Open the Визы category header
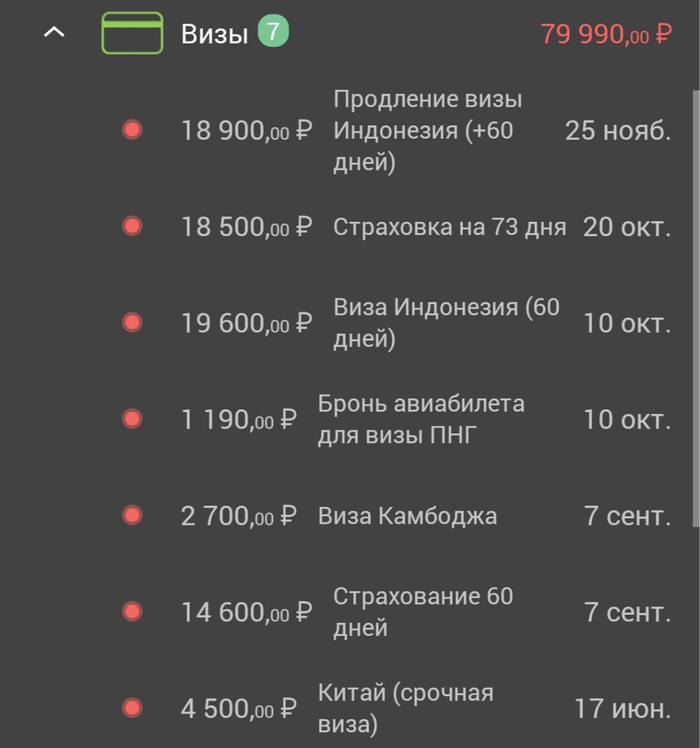 coord(214,34)
